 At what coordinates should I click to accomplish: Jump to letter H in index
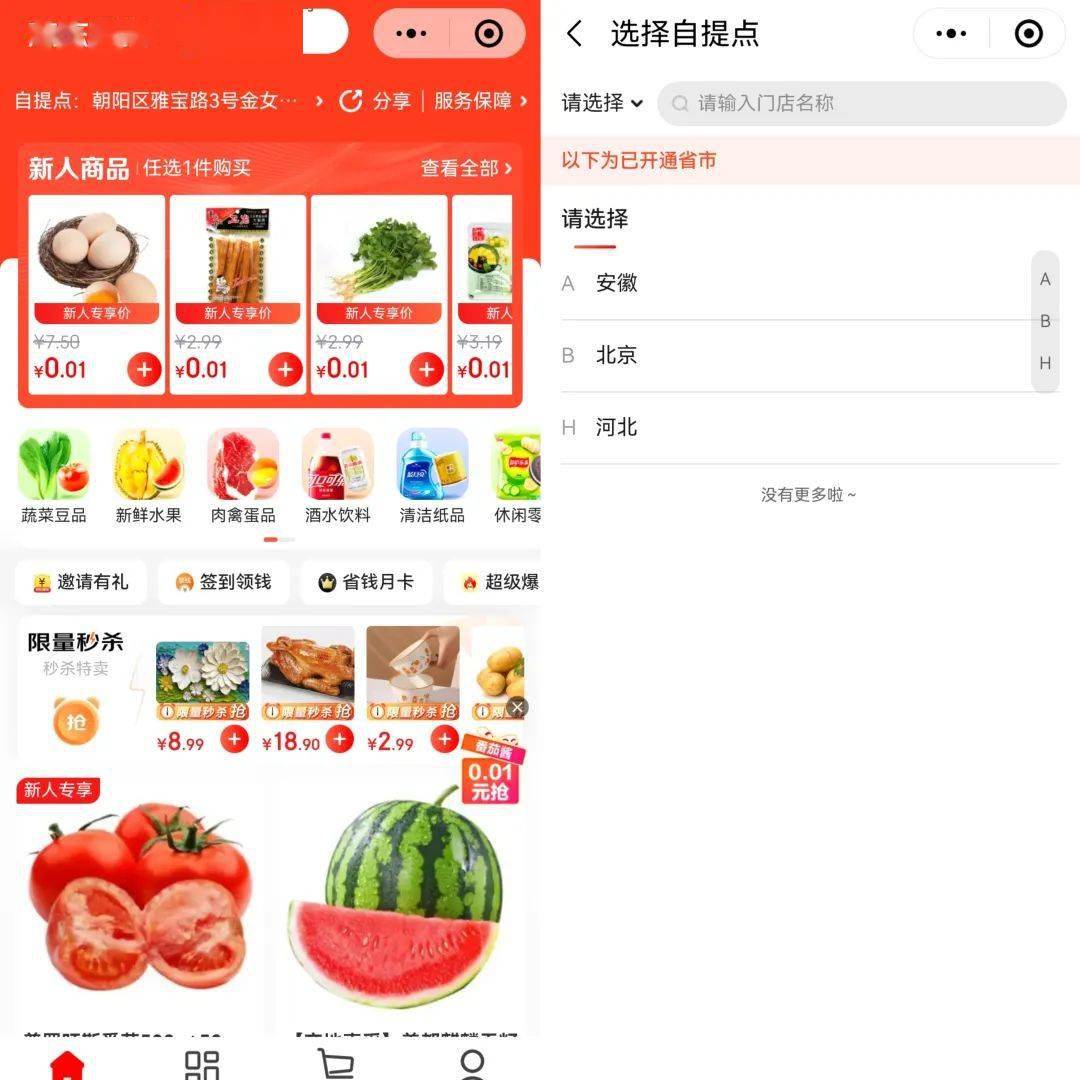pos(1045,363)
